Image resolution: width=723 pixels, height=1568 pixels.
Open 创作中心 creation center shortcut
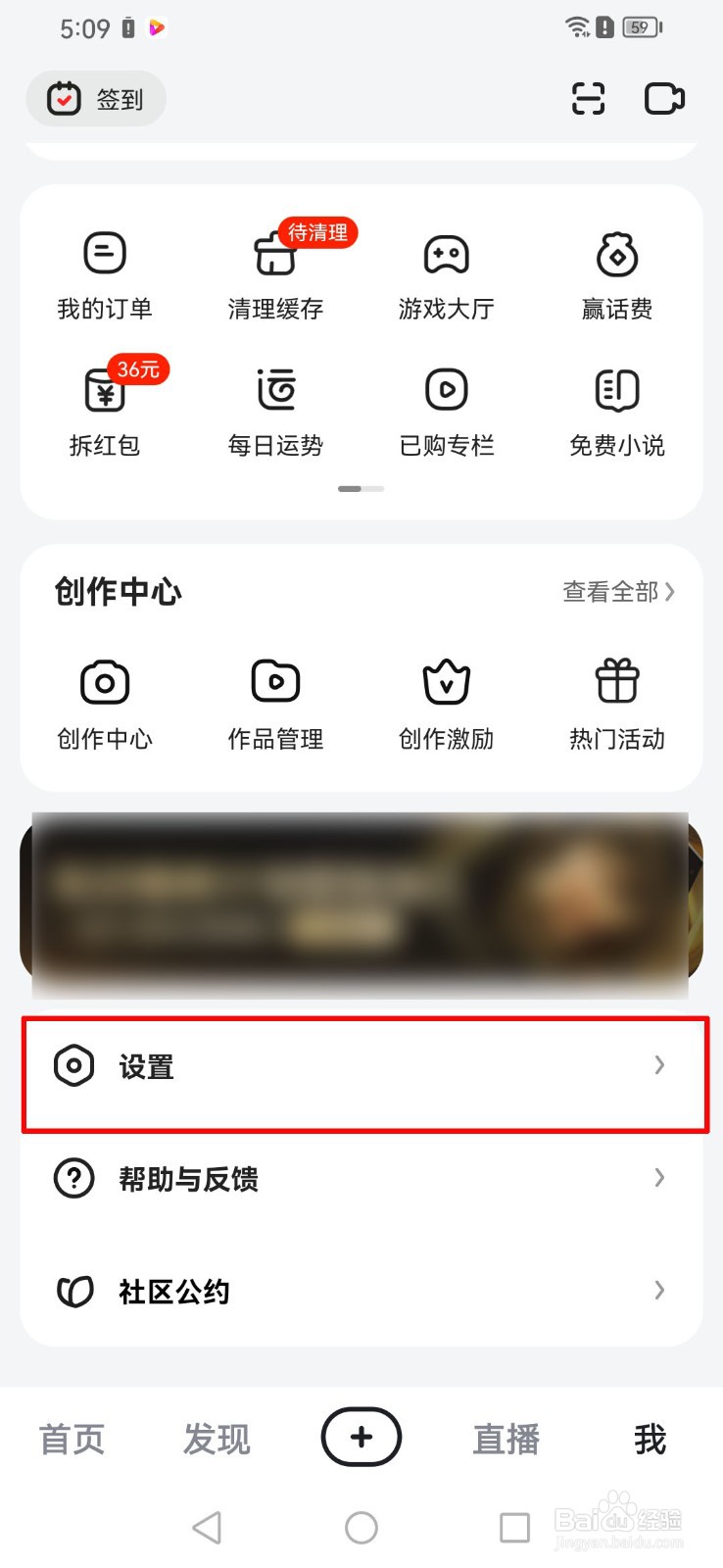coord(104,704)
